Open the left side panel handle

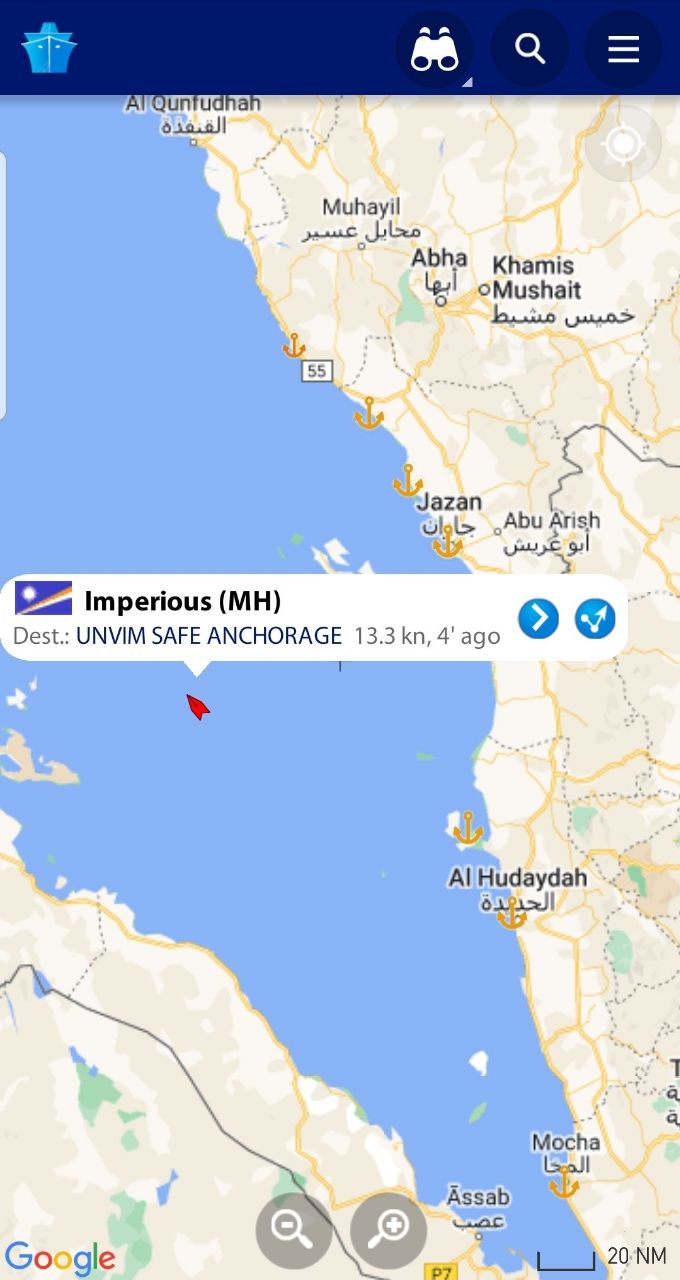(x=3, y=285)
